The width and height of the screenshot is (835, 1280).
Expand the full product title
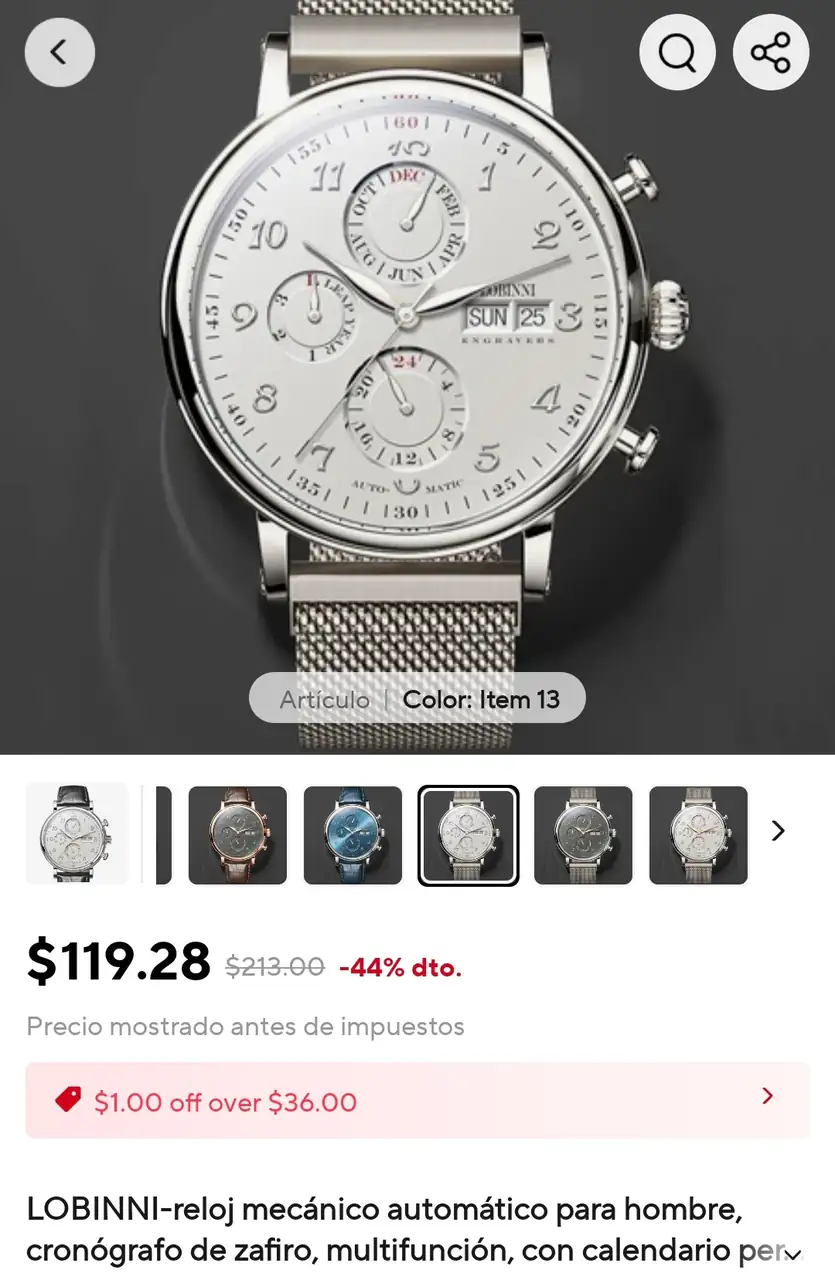point(793,1255)
